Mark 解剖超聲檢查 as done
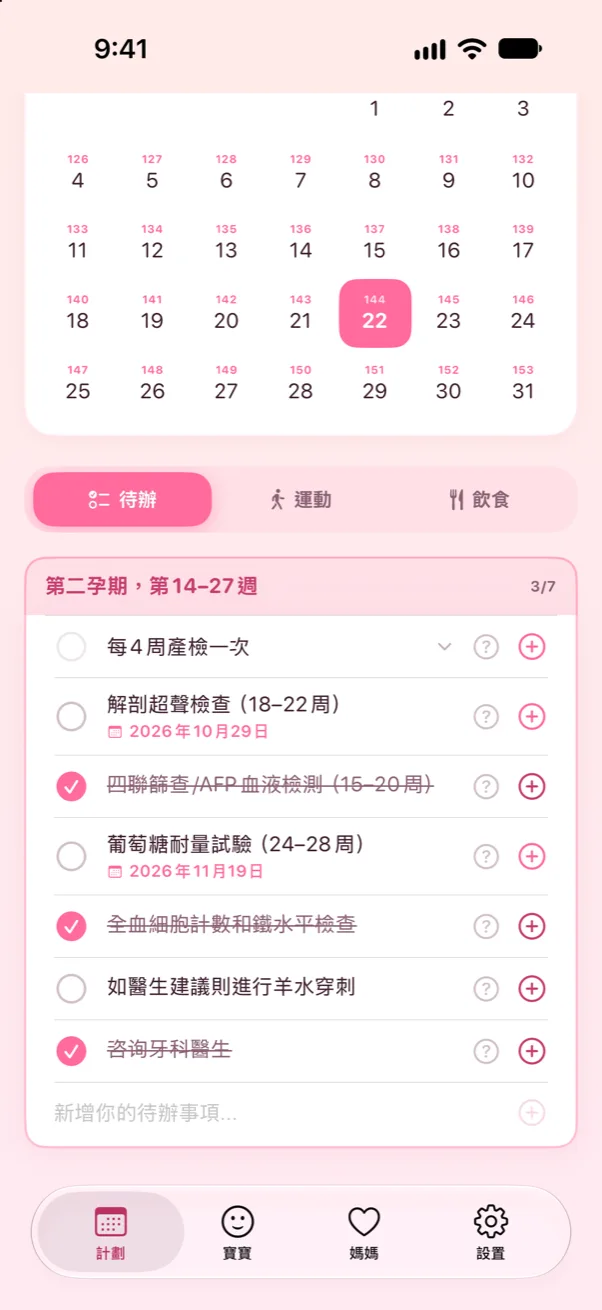The image size is (602, 1310). 71,716
